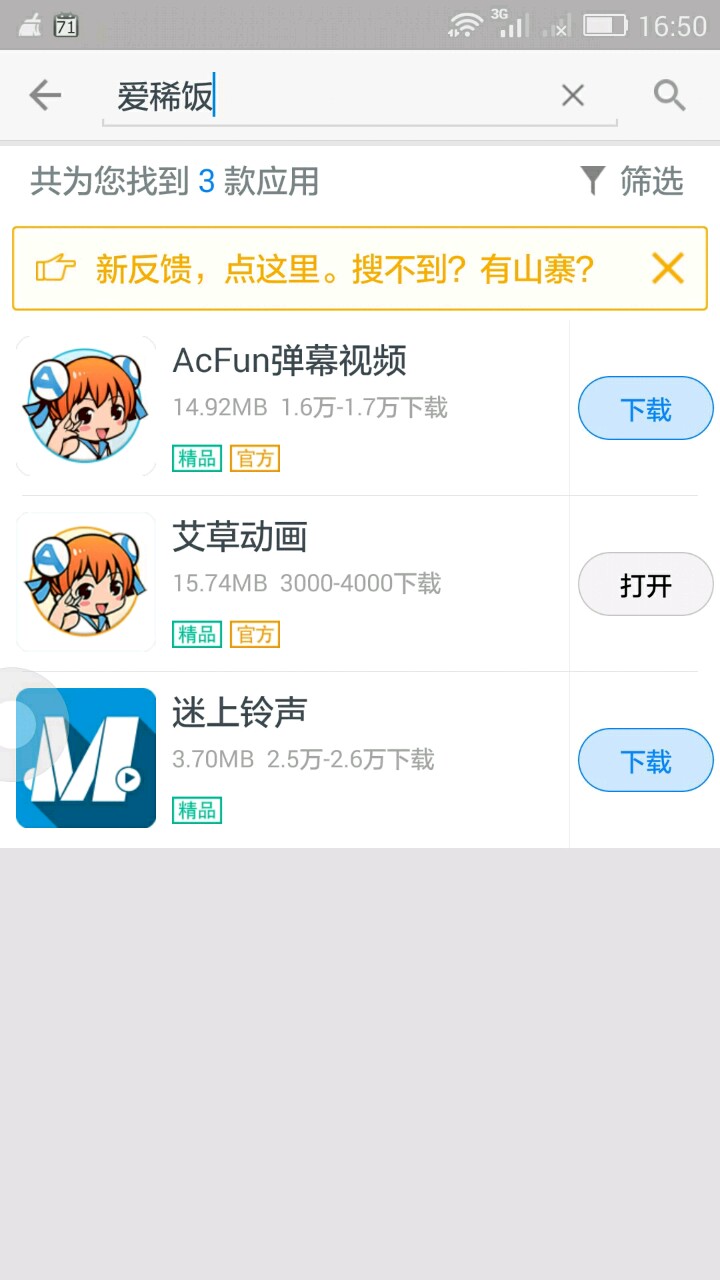Open the installed 艾草动画 app
720x1280 pixels.
[x=645, y=585]
